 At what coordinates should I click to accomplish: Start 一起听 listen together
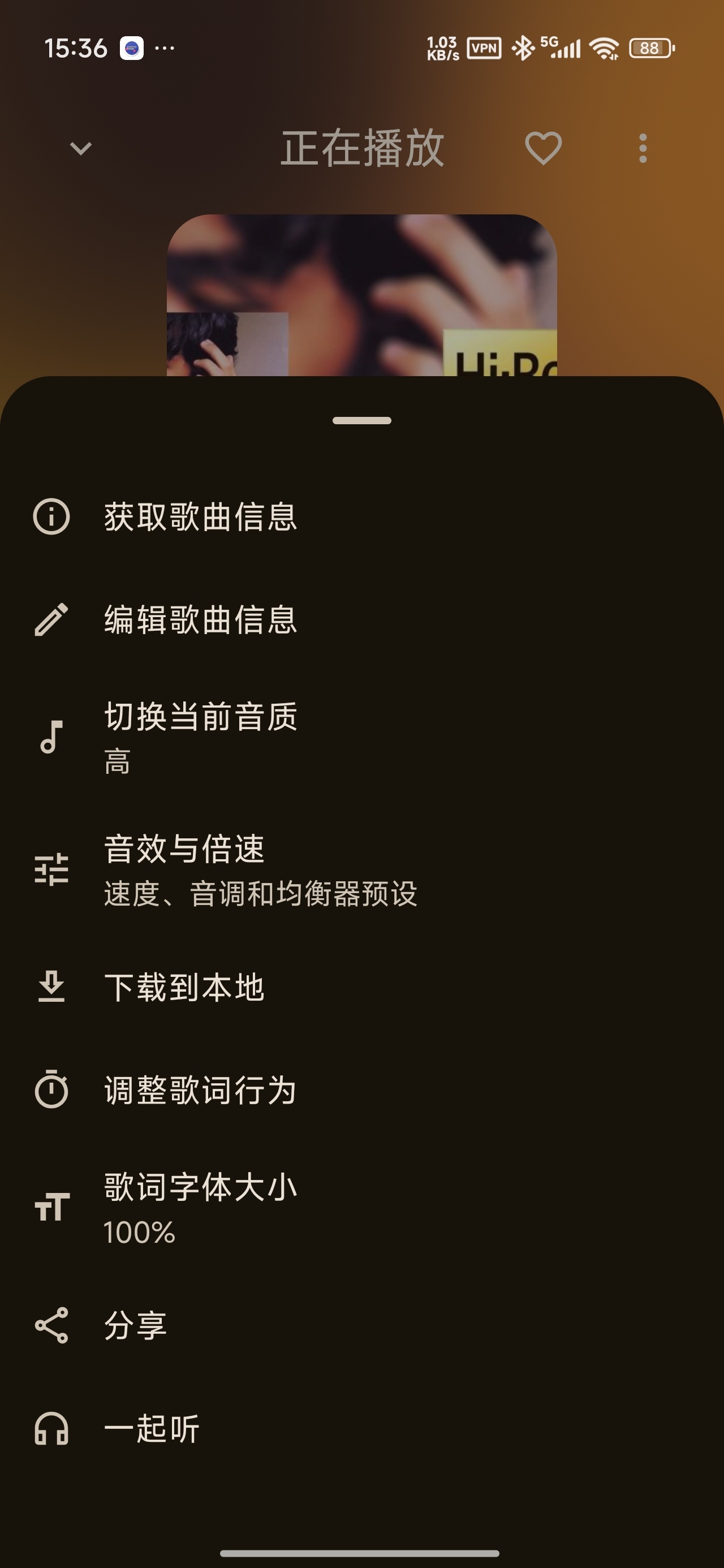pos(361,1428)
